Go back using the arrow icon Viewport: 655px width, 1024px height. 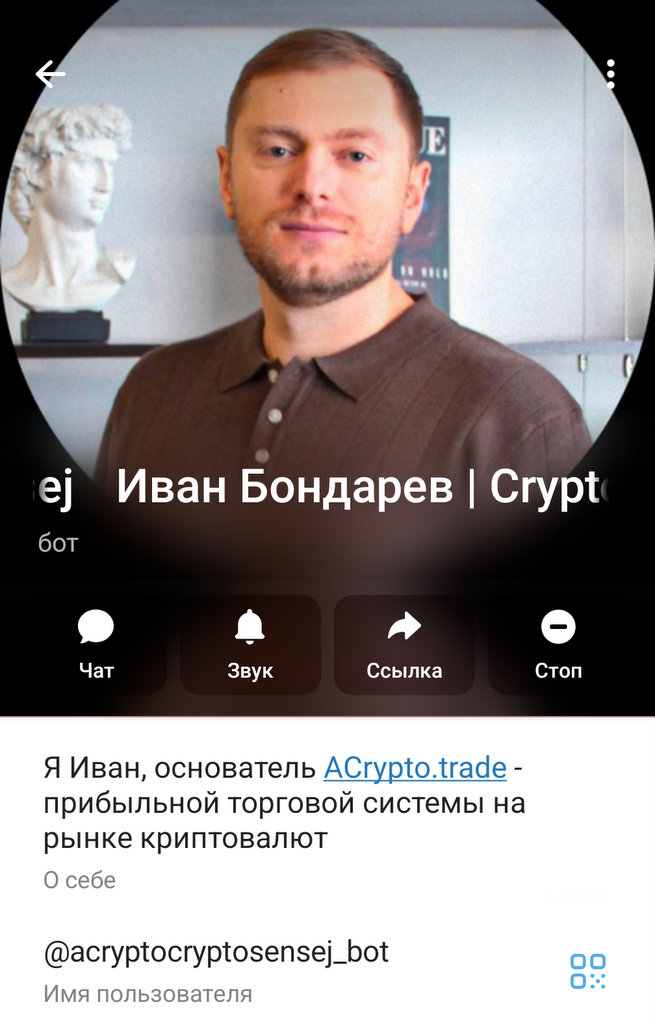pos(49,73)
